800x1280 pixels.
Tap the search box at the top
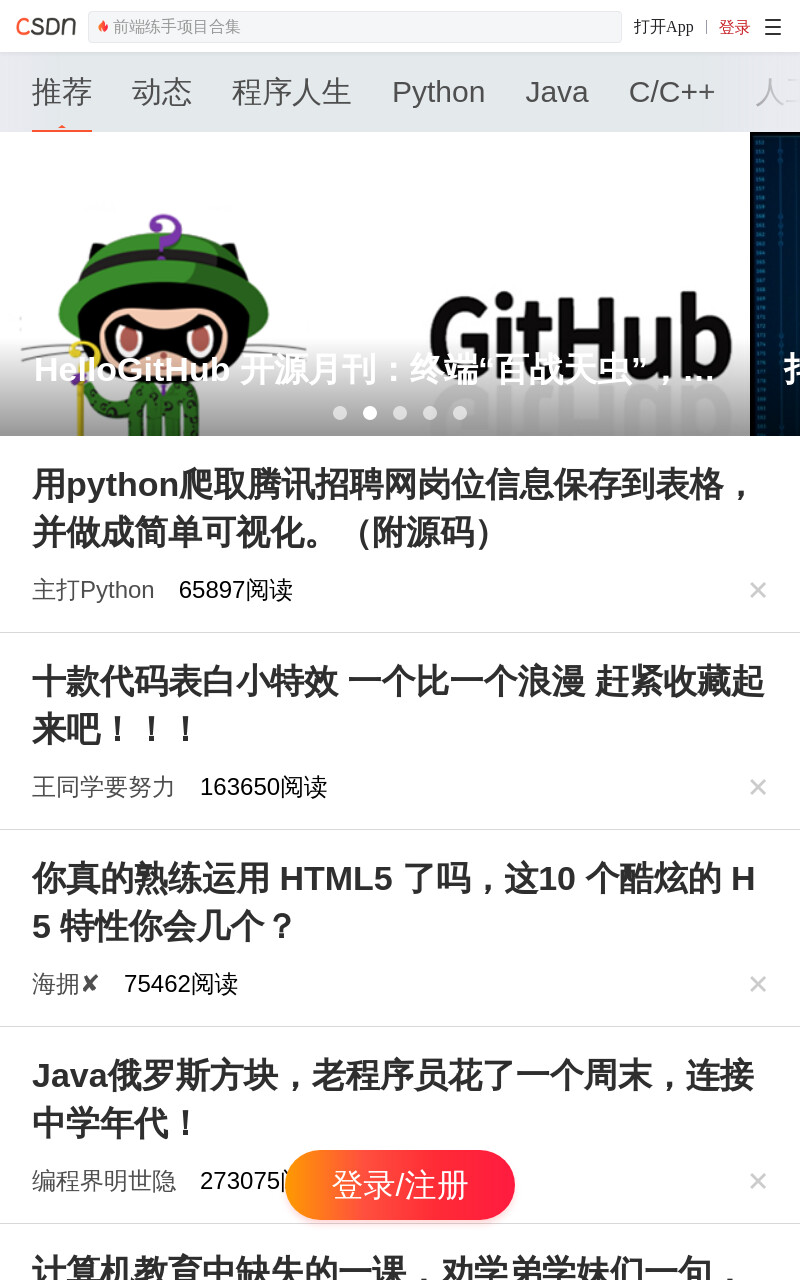(355, 27)
